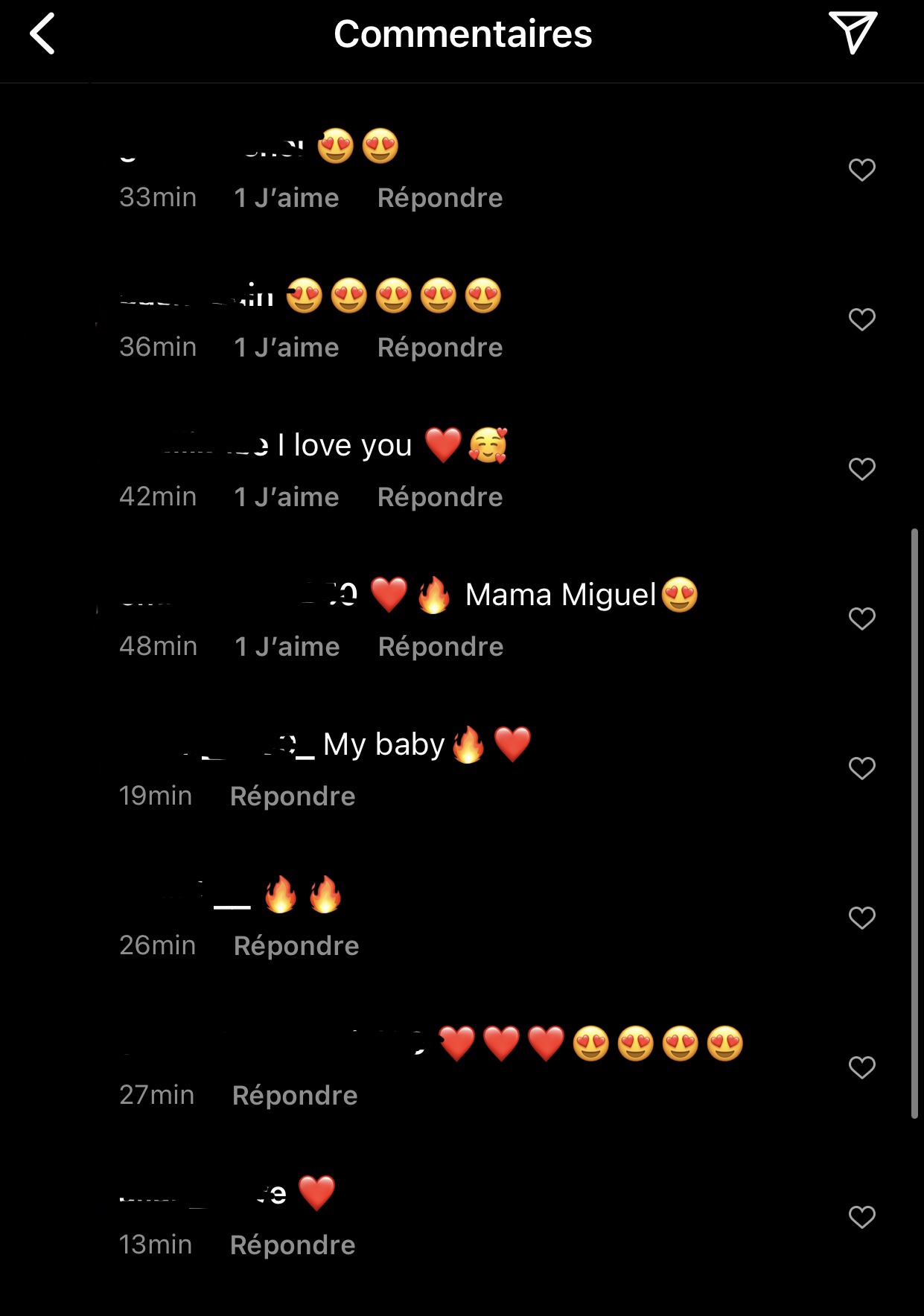Tap Répondre under the "My baby" comment
The height and width of the screenshot is (1316, 924).
coord(293,796)
